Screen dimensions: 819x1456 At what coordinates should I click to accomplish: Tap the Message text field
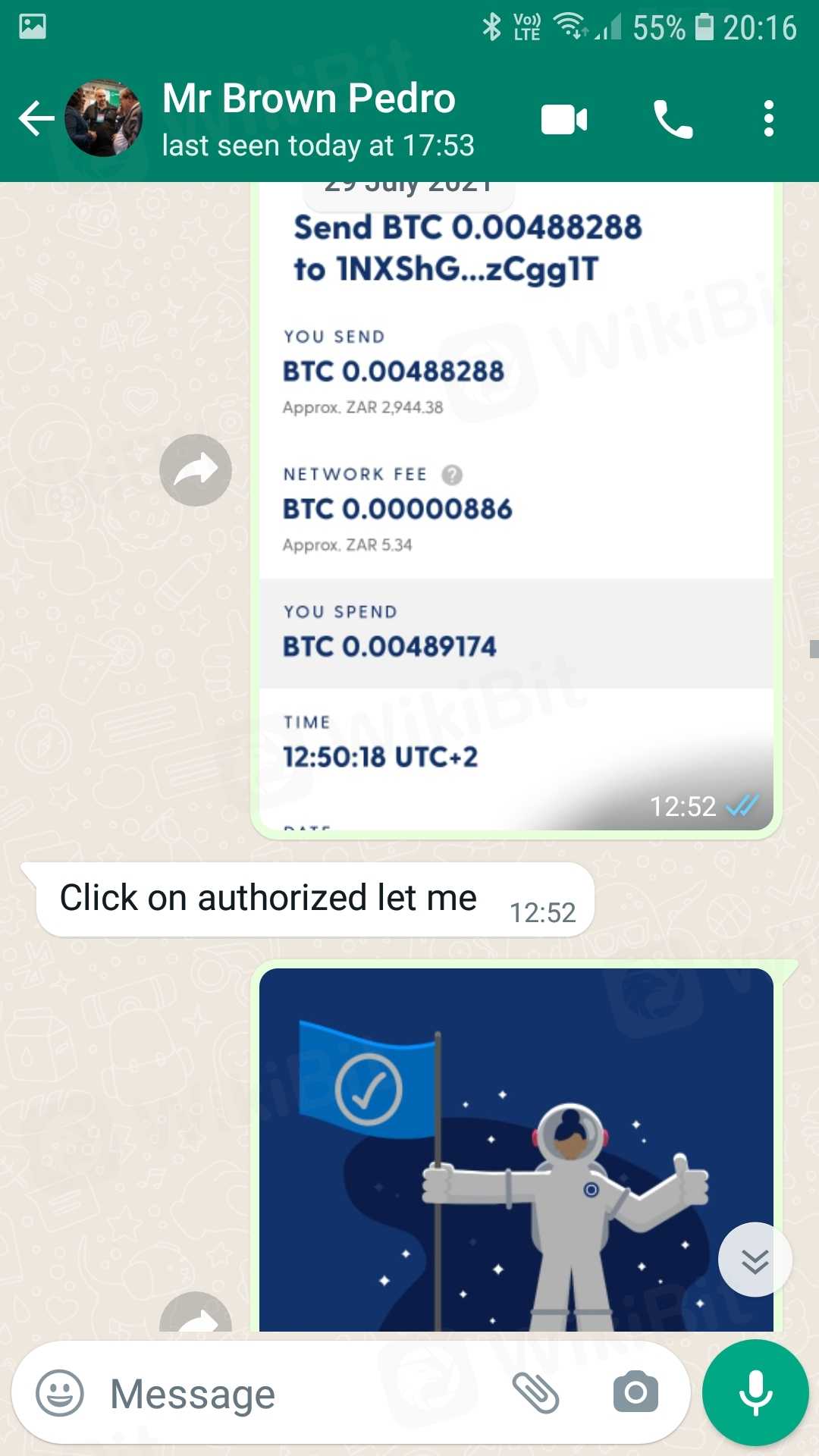(x=303, y=1394)
